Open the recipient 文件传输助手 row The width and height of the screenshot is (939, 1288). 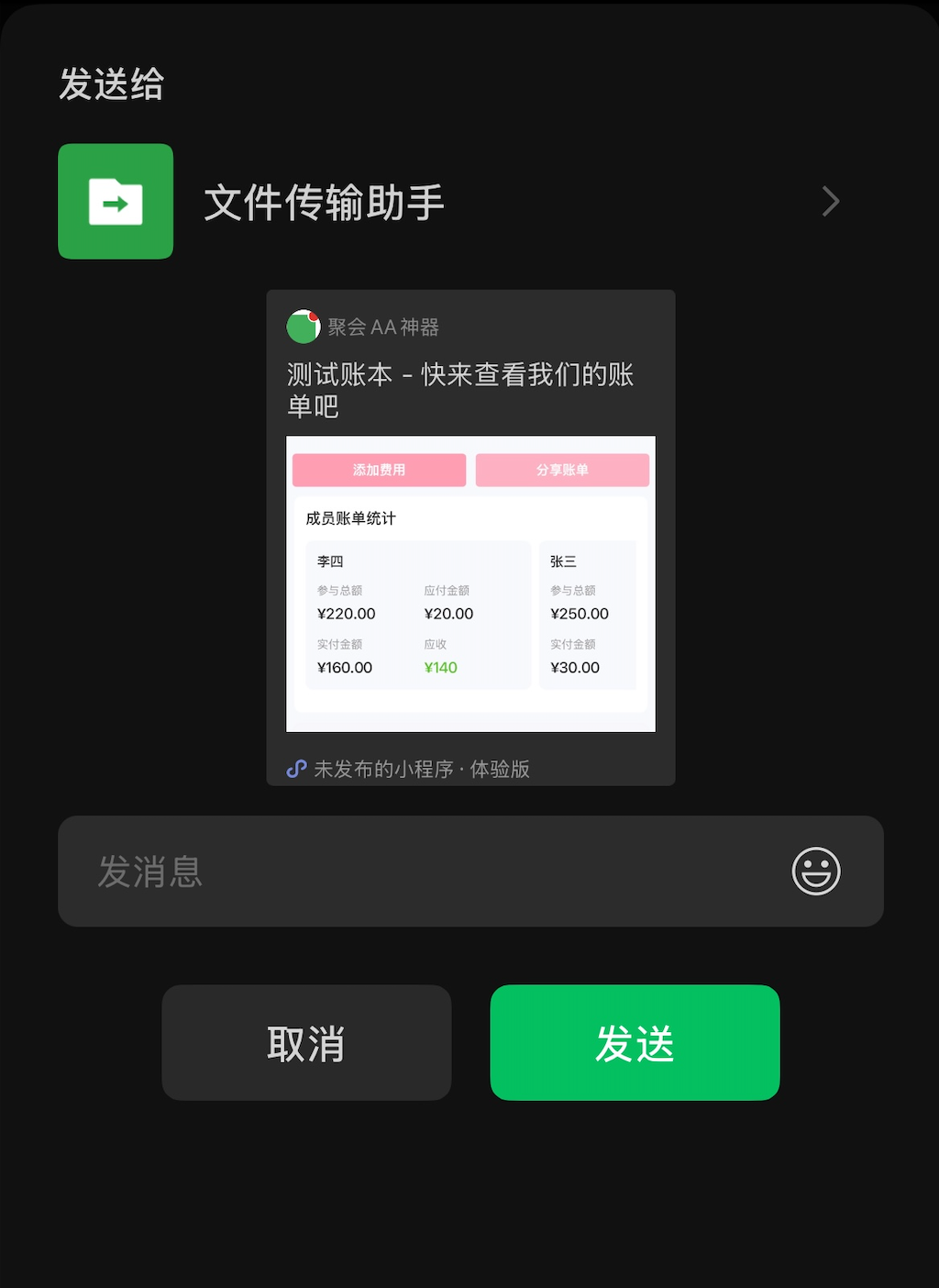[x=449, y=202]
